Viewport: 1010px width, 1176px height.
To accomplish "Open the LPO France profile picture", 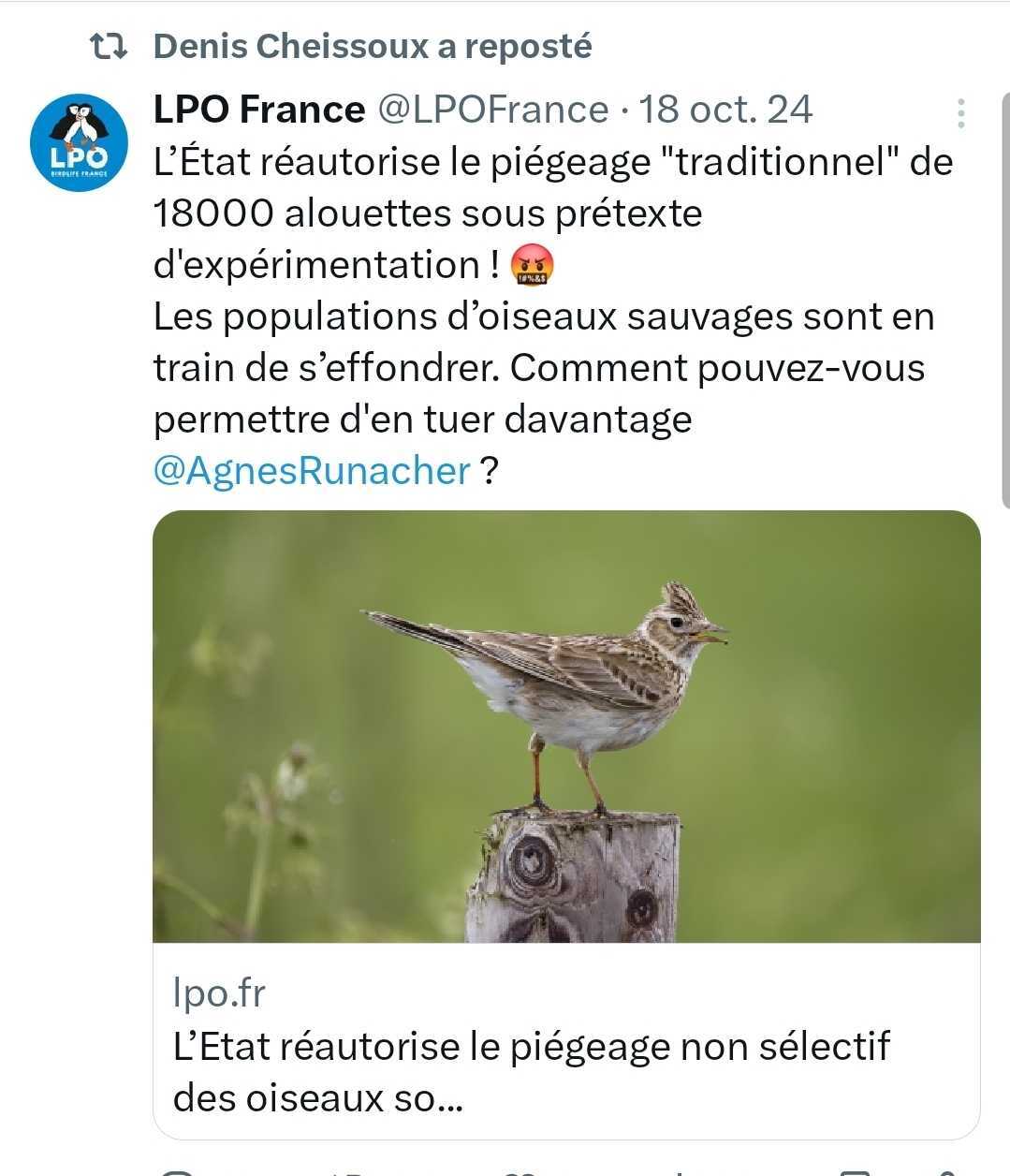I will point(79,143).
